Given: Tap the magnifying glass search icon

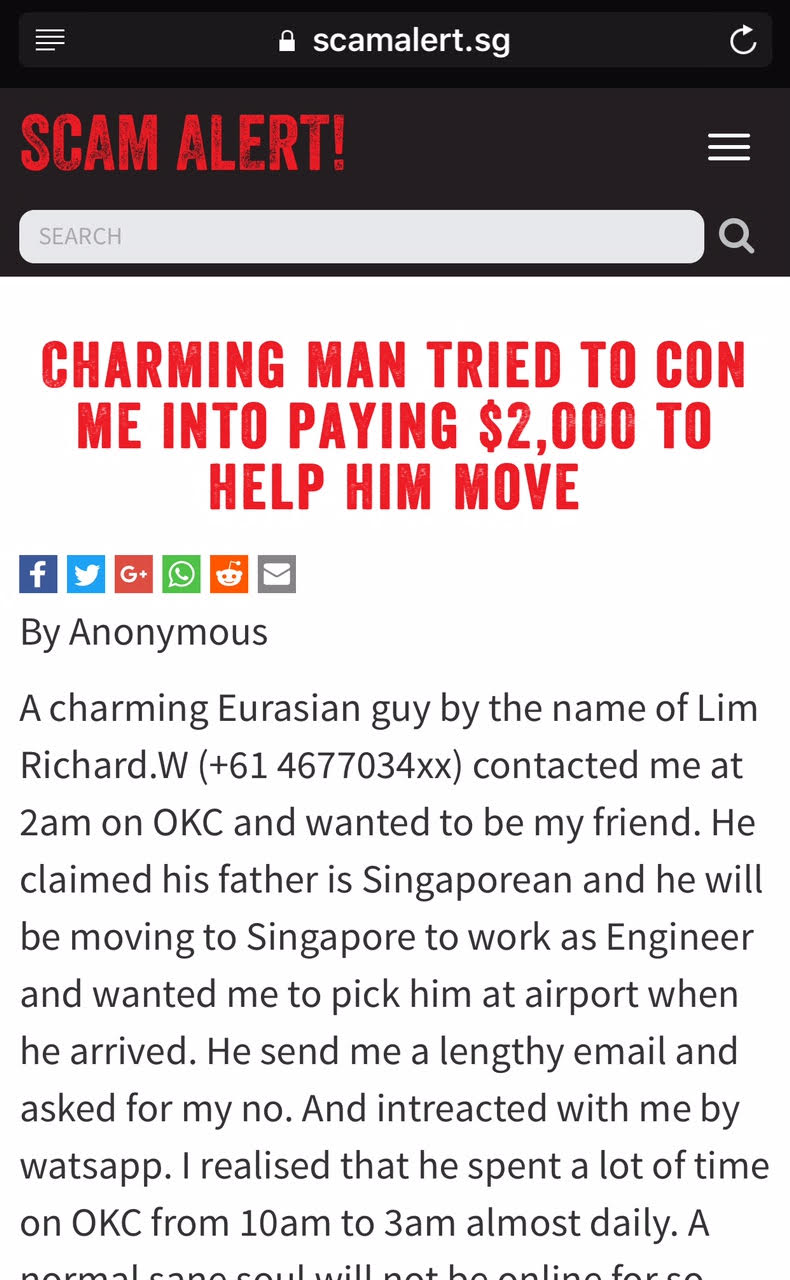Looking at the screenshot, I should 736,237.
